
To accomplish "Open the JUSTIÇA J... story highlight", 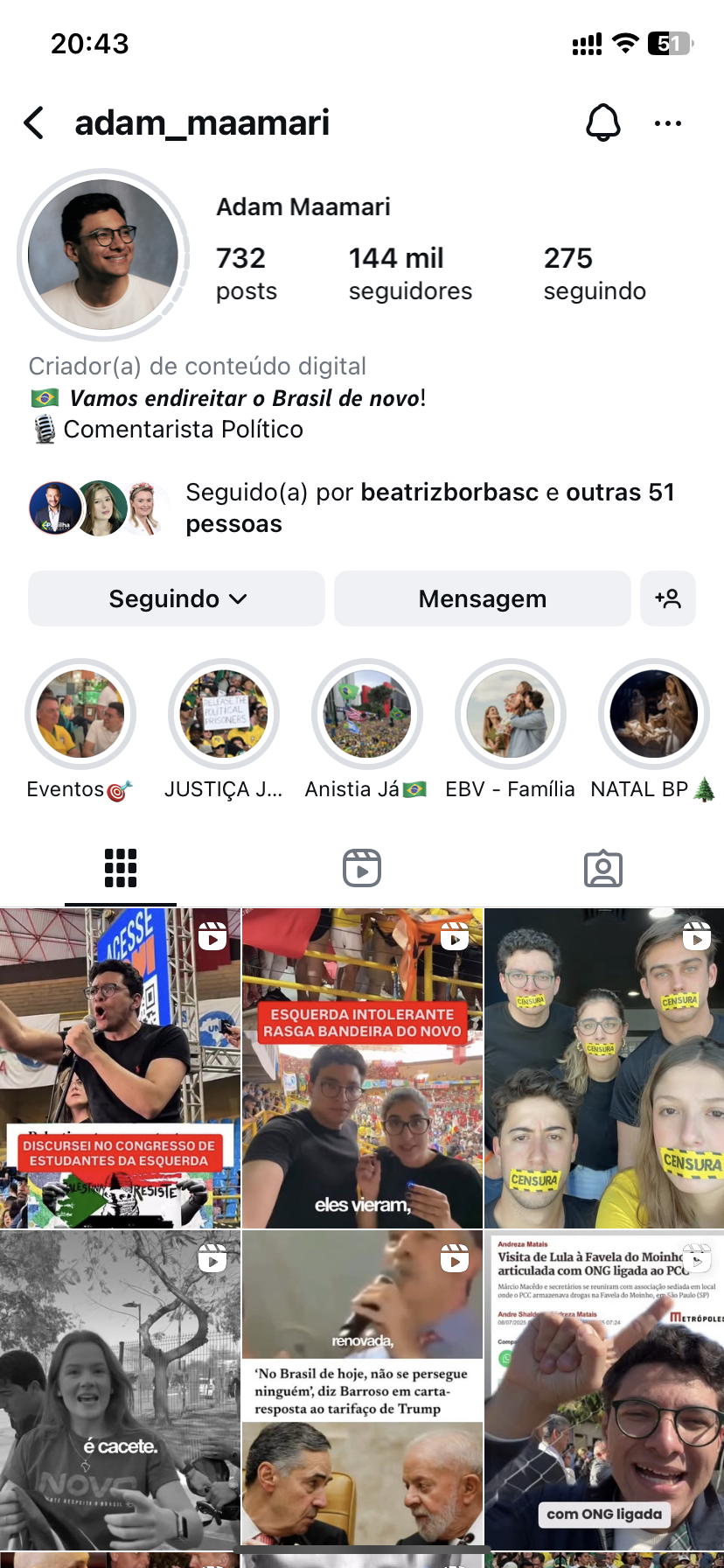I will [x=224, y=714].
